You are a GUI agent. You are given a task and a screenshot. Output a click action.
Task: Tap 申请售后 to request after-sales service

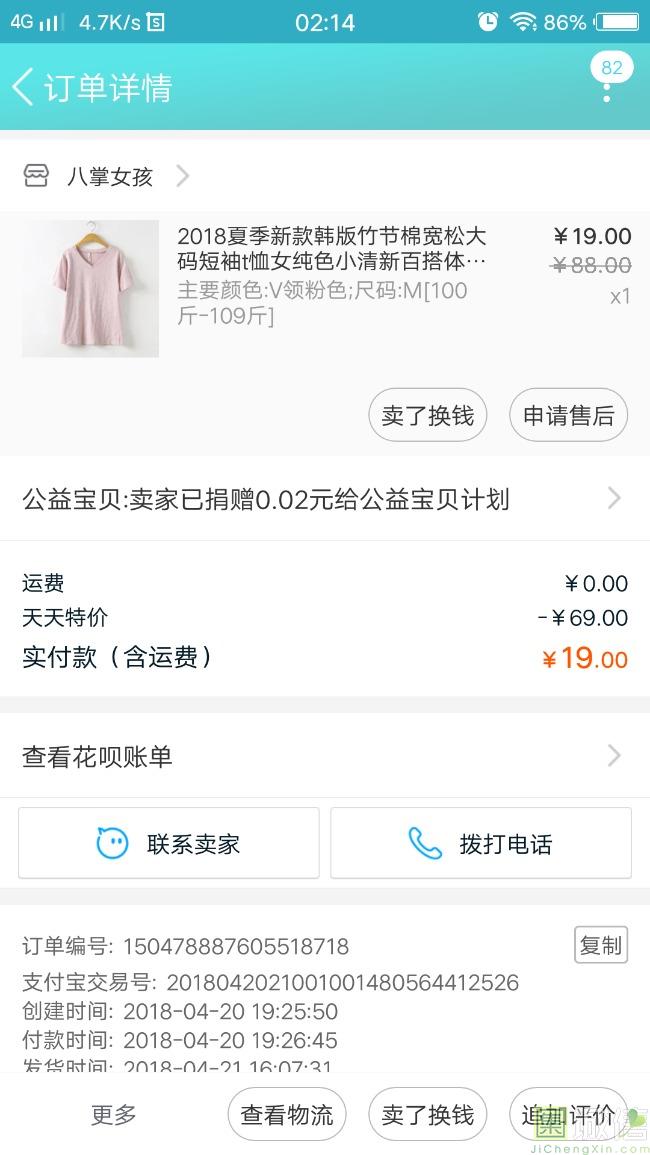pos(568,415)
